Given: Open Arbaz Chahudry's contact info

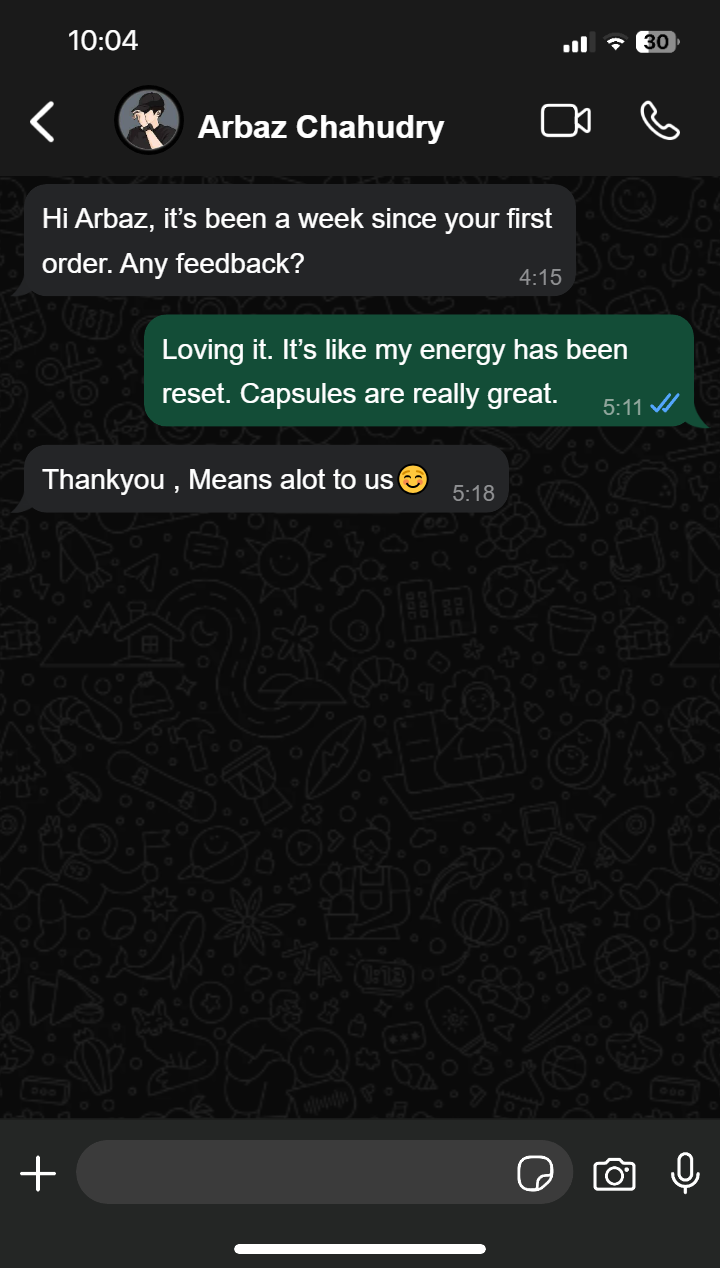Looking at the screenshot, I should (320, 127).
